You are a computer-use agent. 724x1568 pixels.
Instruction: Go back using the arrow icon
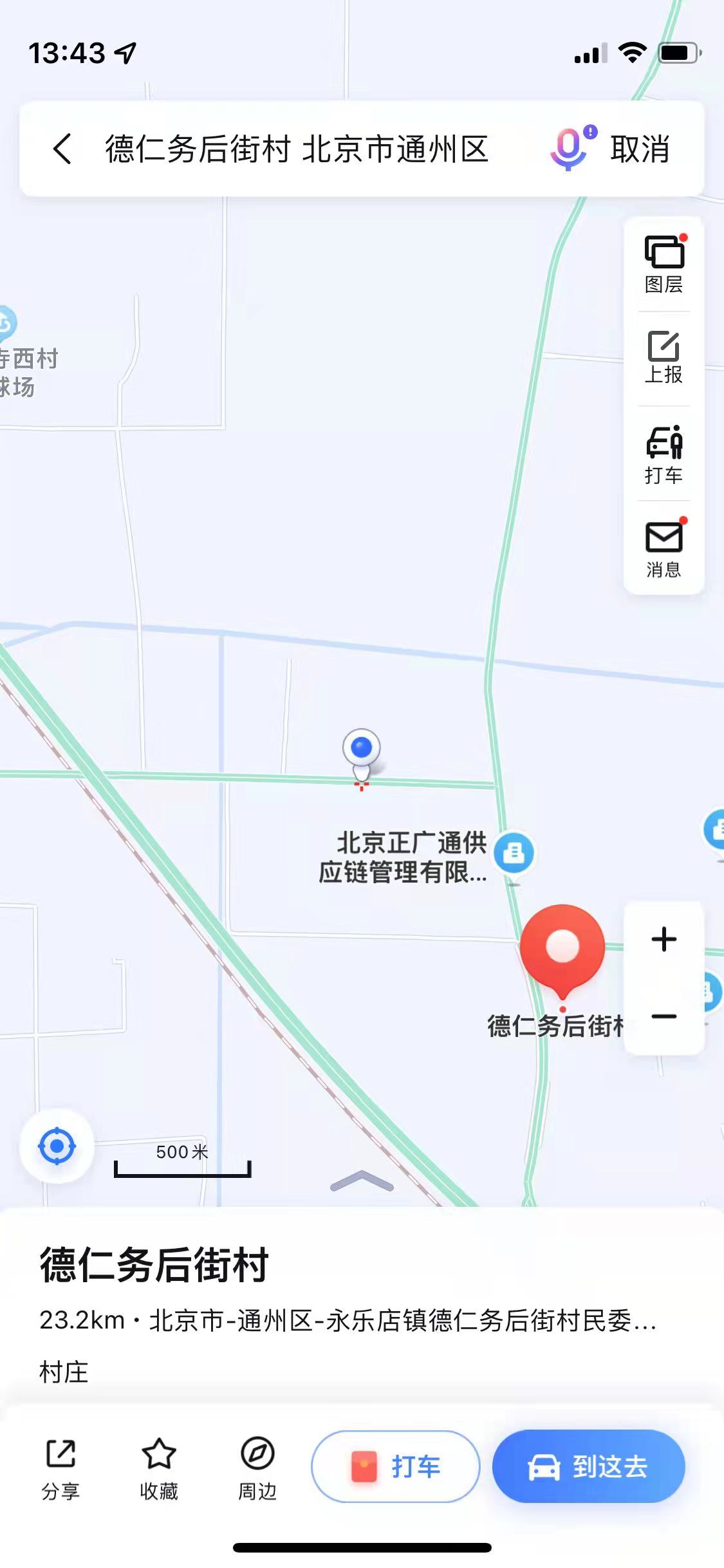click(x=62, y=149)
